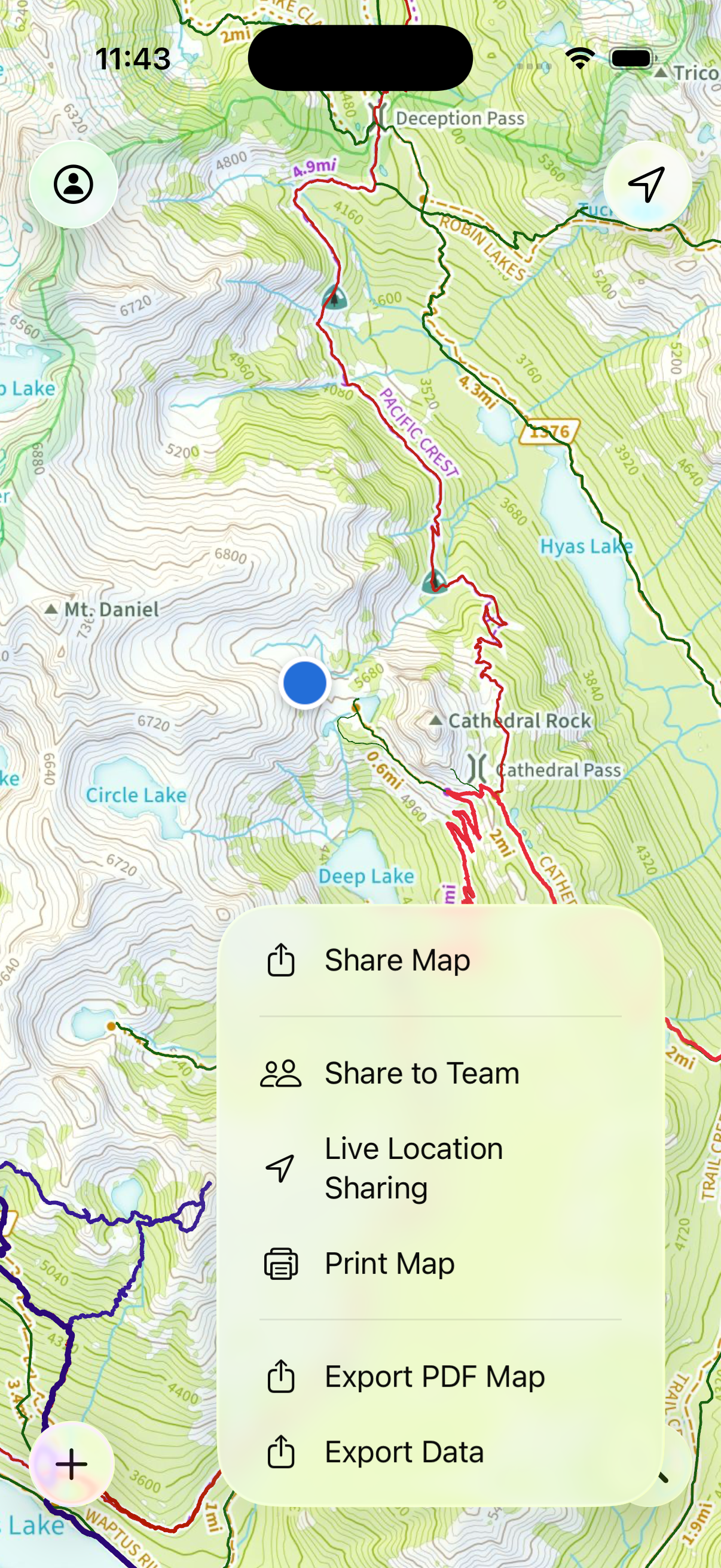Center map on my location
721x1568 pixels.
point(647,184)
